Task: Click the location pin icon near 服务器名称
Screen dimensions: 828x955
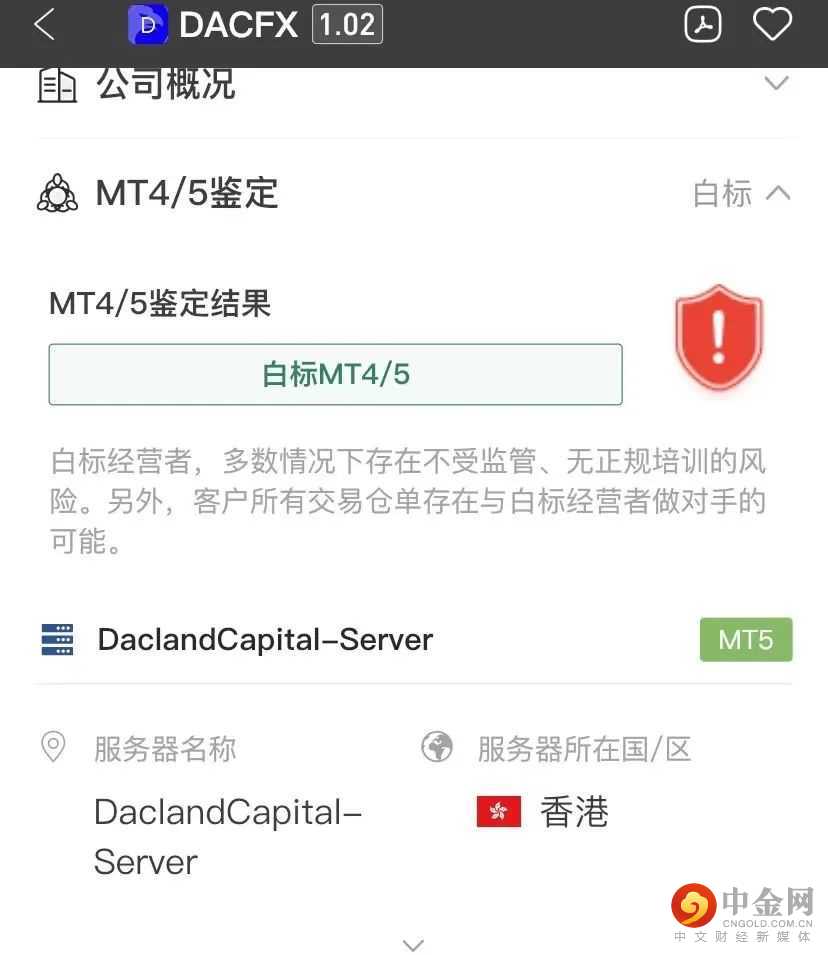Action: coord(54,747)
